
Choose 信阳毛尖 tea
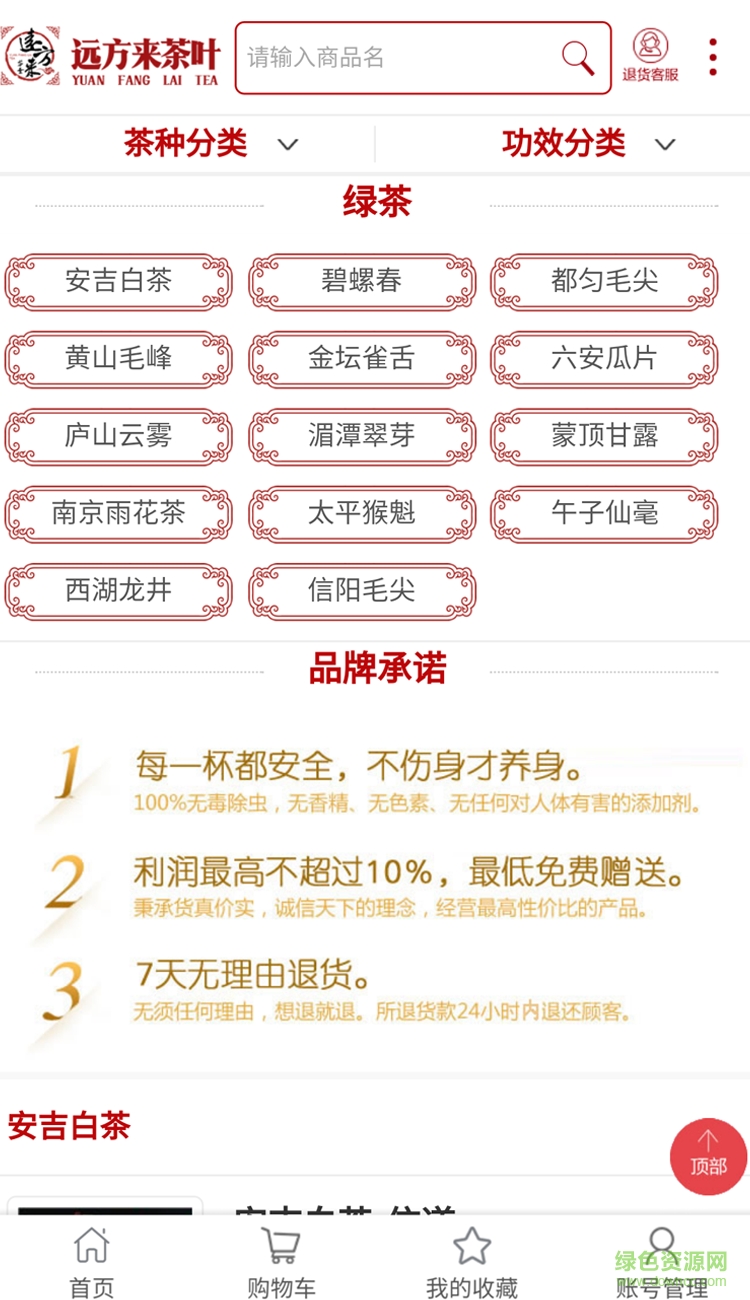(362, 591)
